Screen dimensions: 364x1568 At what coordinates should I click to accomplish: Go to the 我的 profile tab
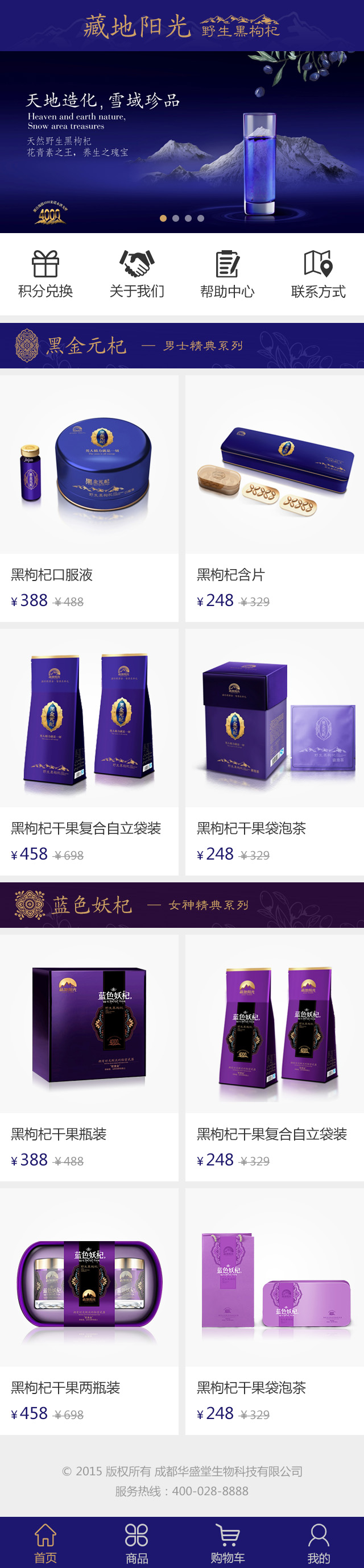(318, 1542)
